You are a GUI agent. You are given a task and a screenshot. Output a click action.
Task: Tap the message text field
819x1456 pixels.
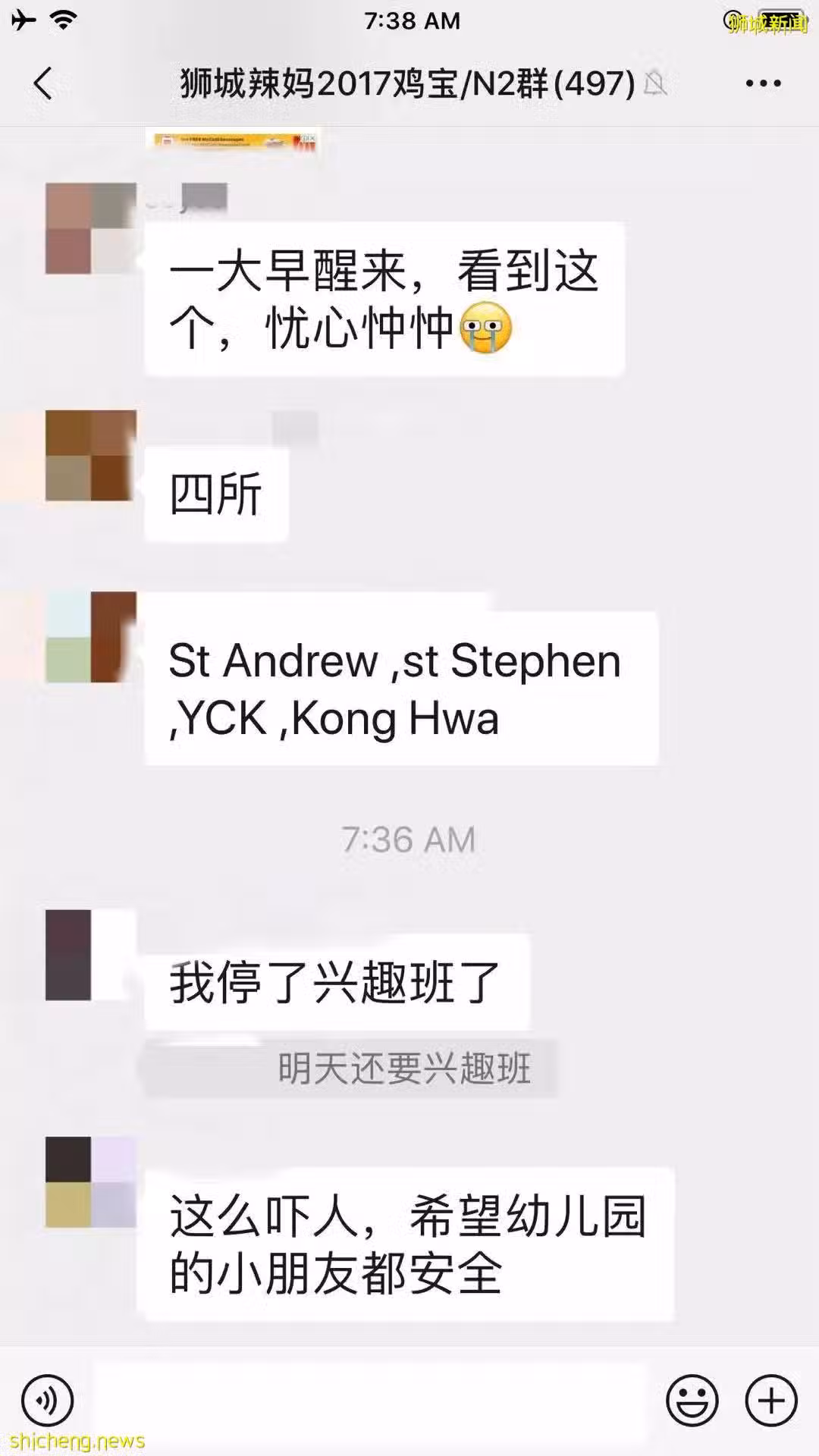point(370,1400)
